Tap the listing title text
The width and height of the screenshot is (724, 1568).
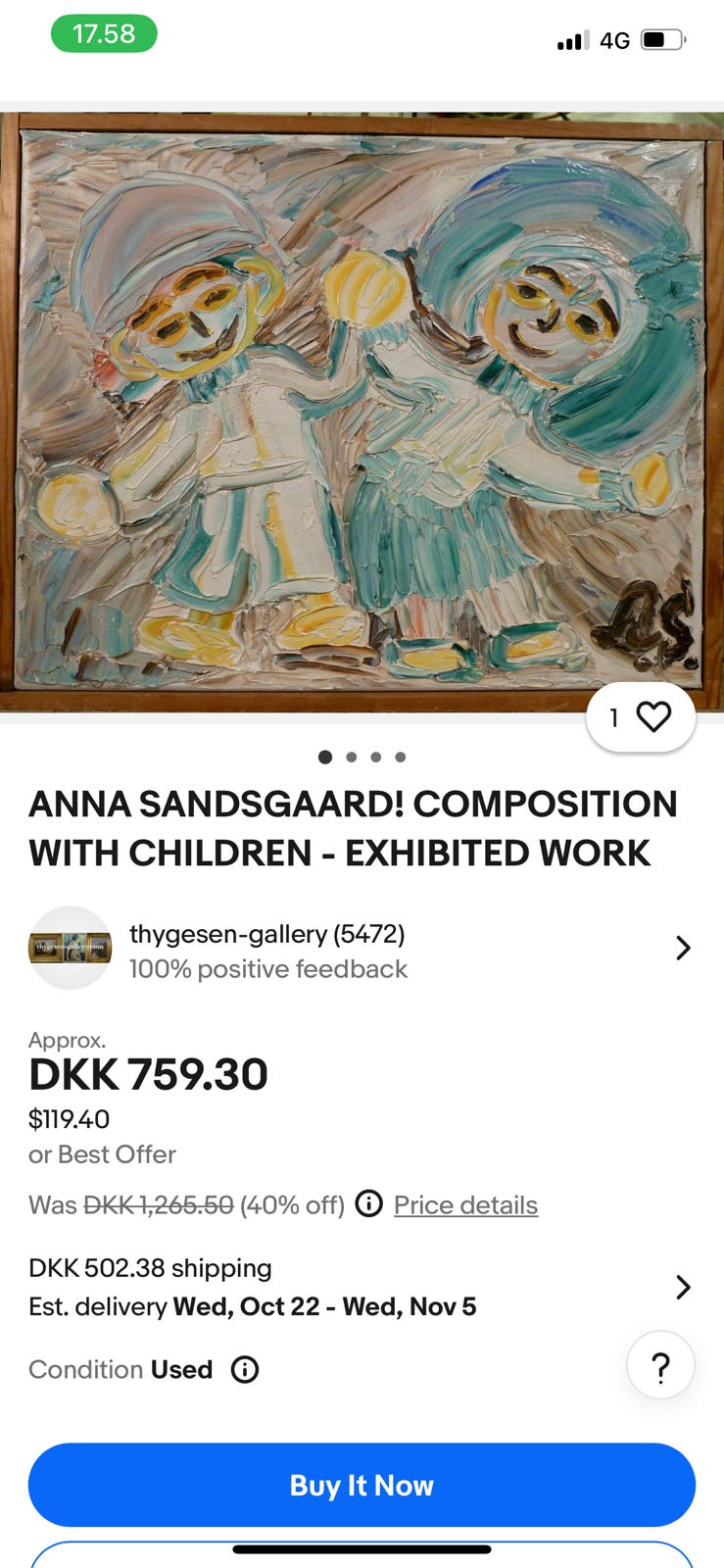pyautogui.click(x=353, y=828)
